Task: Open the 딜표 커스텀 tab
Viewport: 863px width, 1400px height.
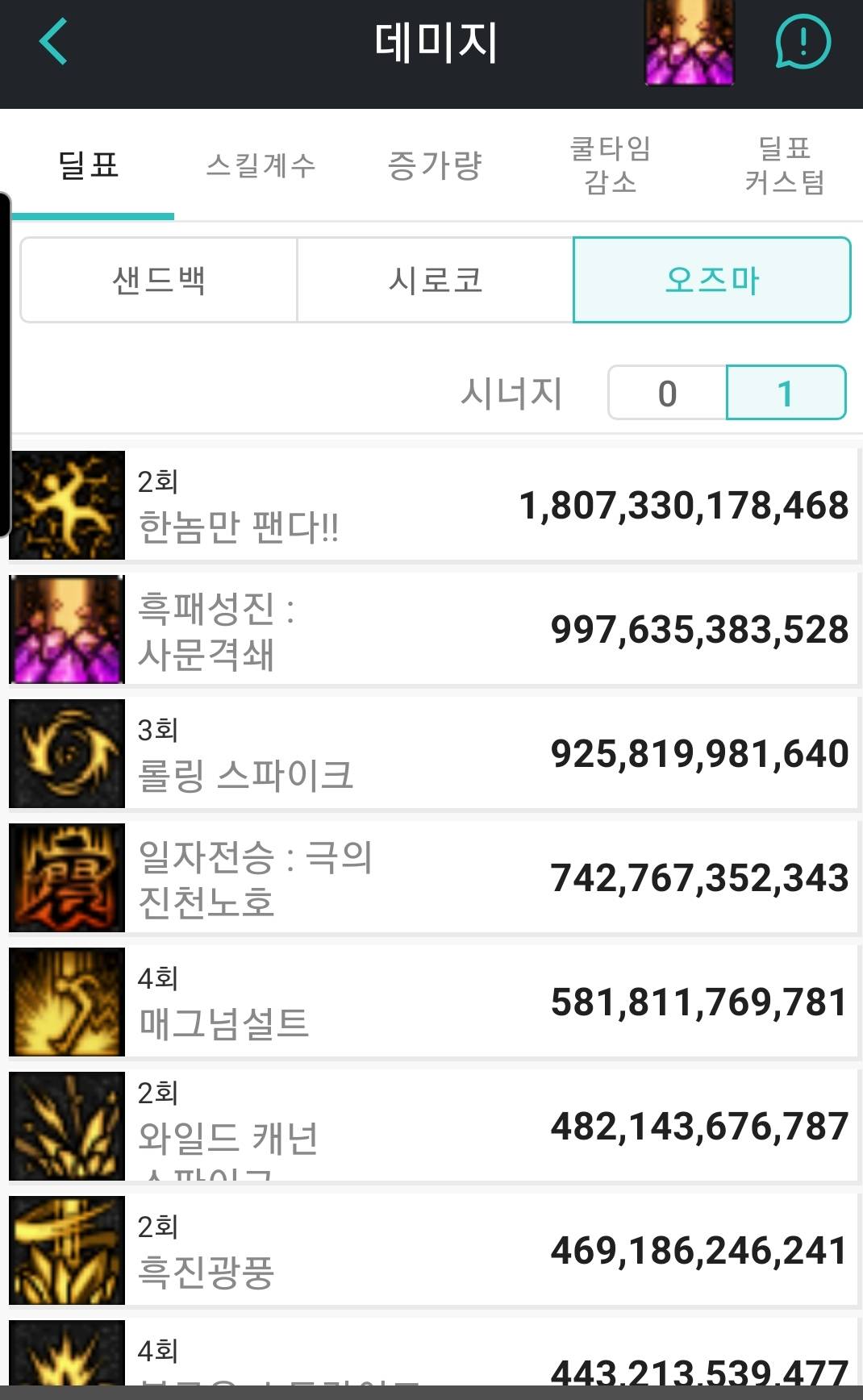Action: (784, 165)
